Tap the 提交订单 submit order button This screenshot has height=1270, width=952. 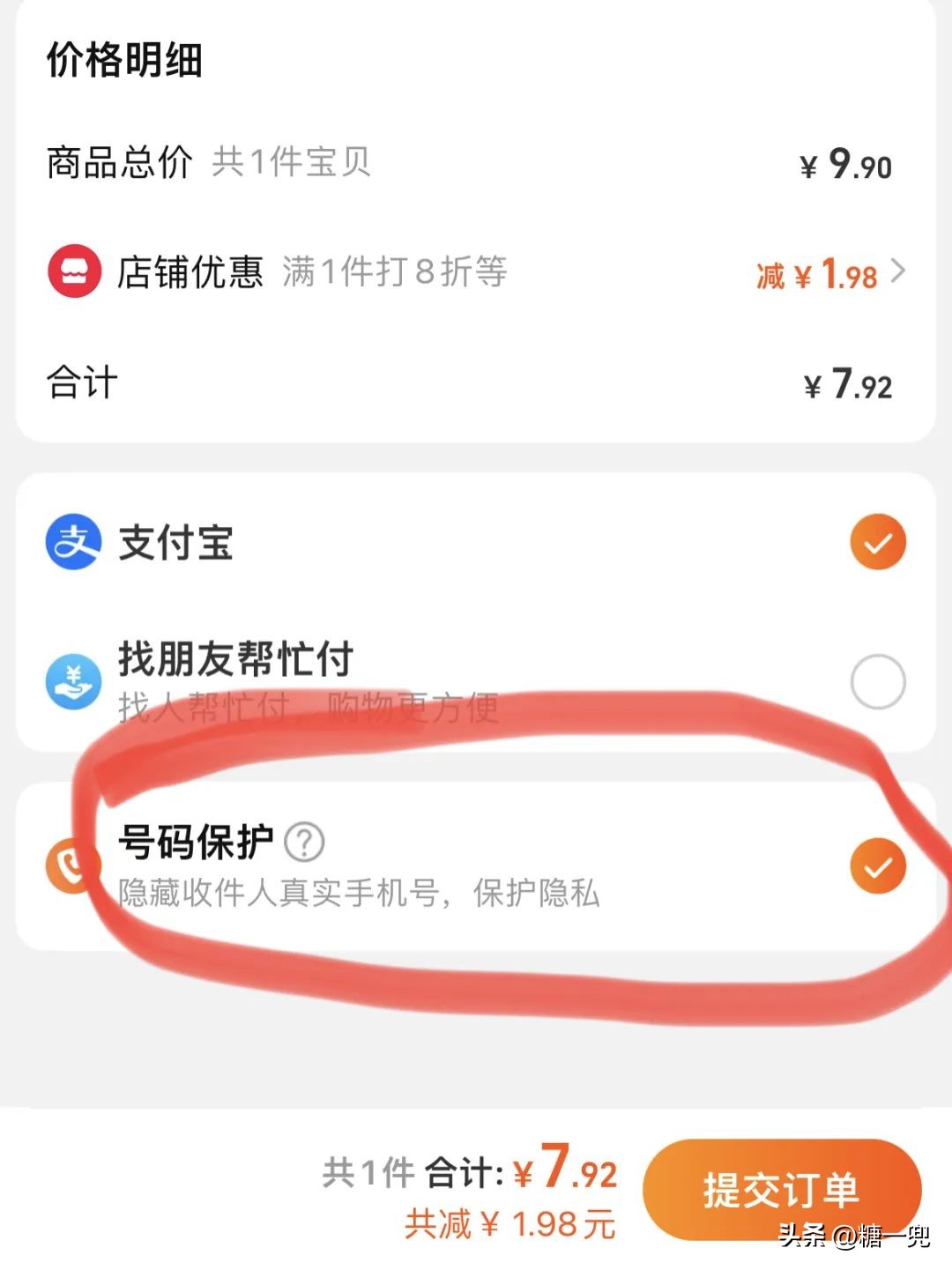[x=780, y=1190]
